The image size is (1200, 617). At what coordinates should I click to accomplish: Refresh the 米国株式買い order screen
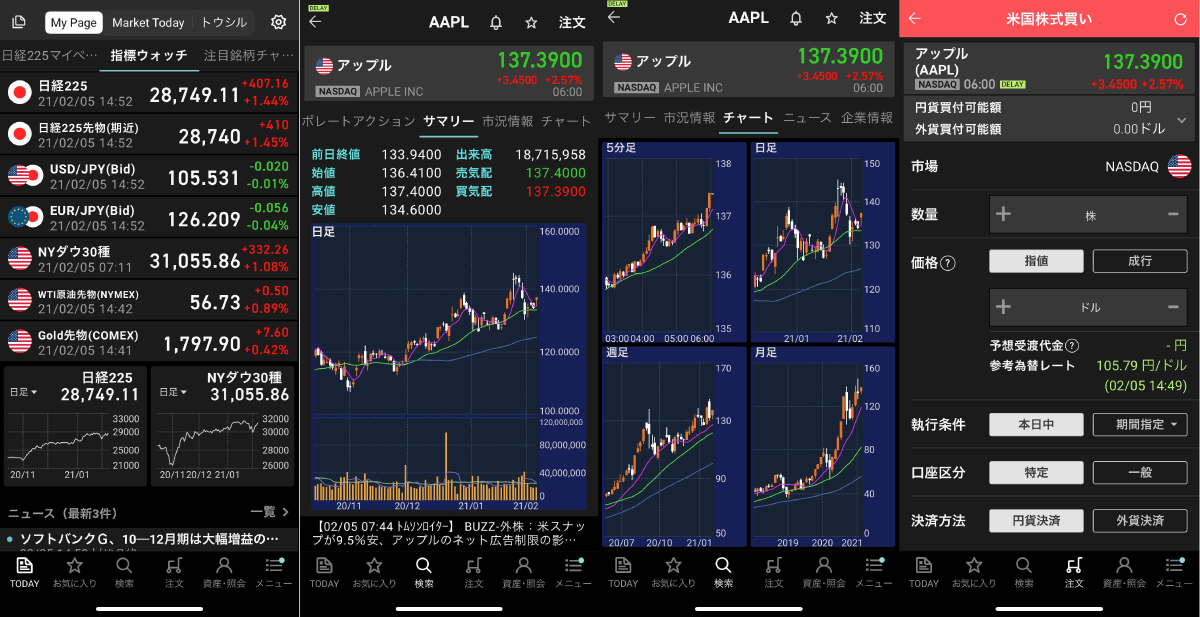(x=1180, y=19)
